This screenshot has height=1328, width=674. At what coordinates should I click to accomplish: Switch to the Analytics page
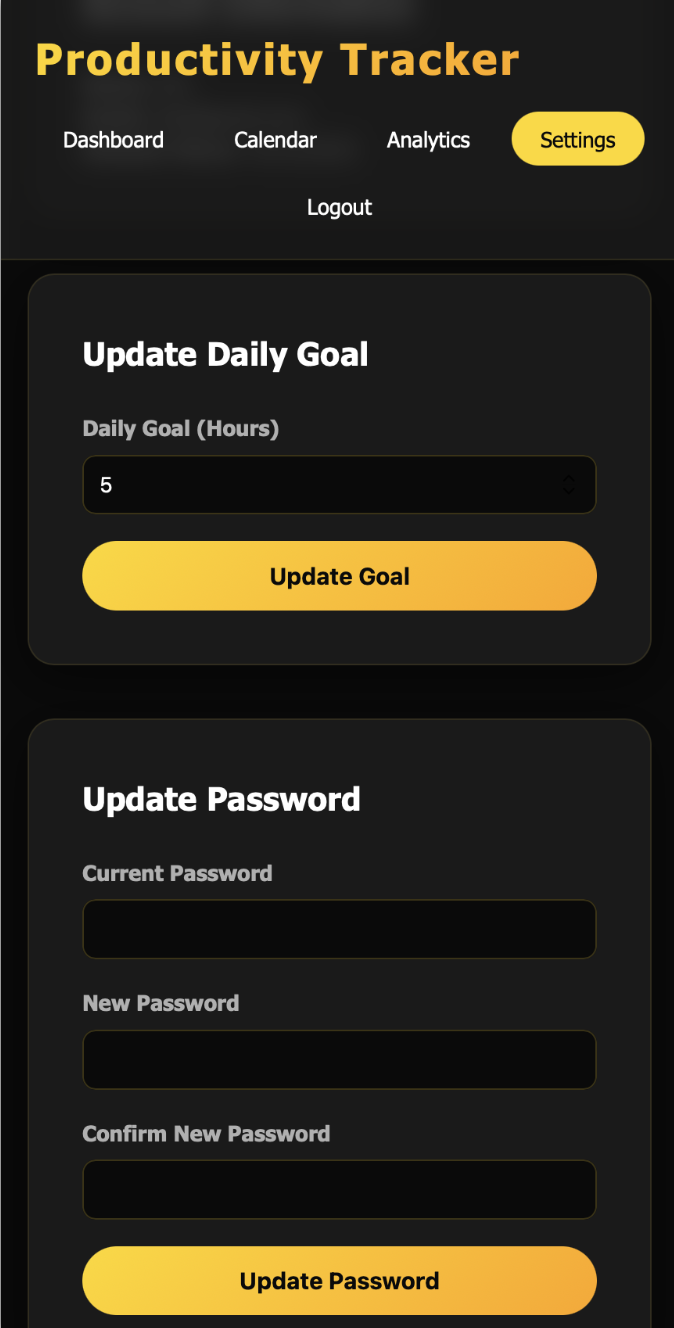428,140
